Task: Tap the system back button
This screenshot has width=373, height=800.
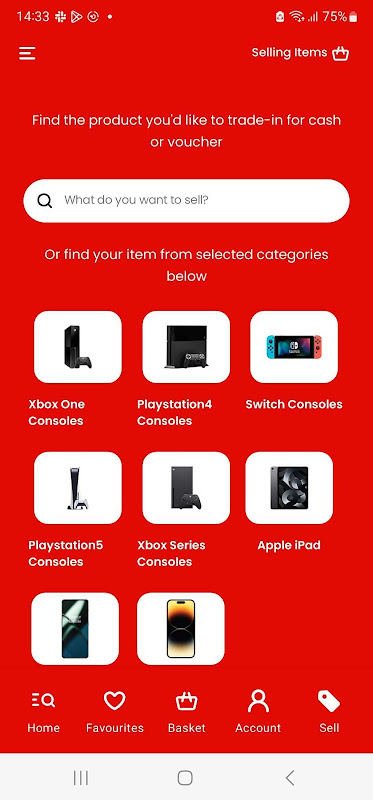Action: click(290, 778)
